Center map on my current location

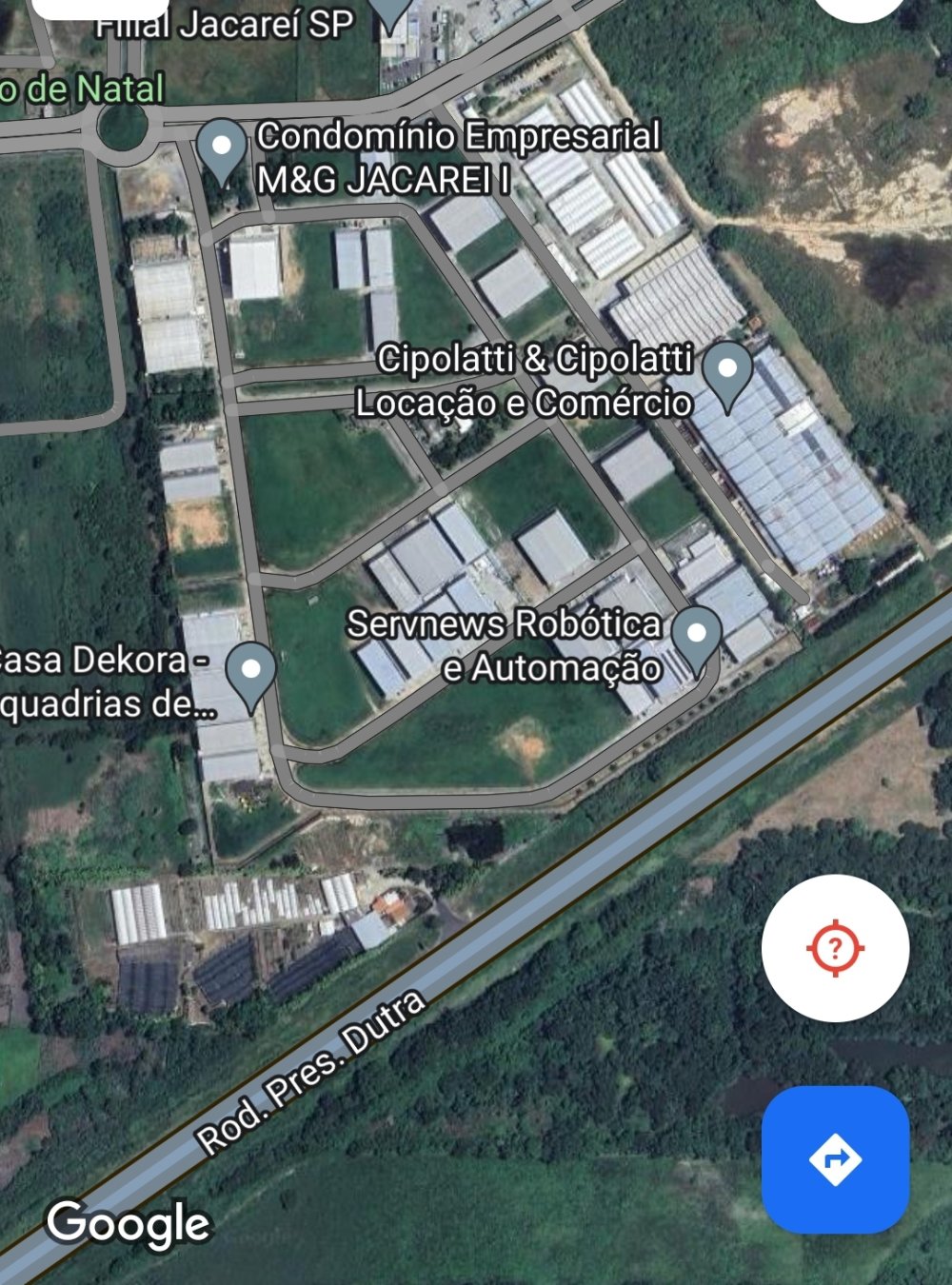[x=835, y=948]
